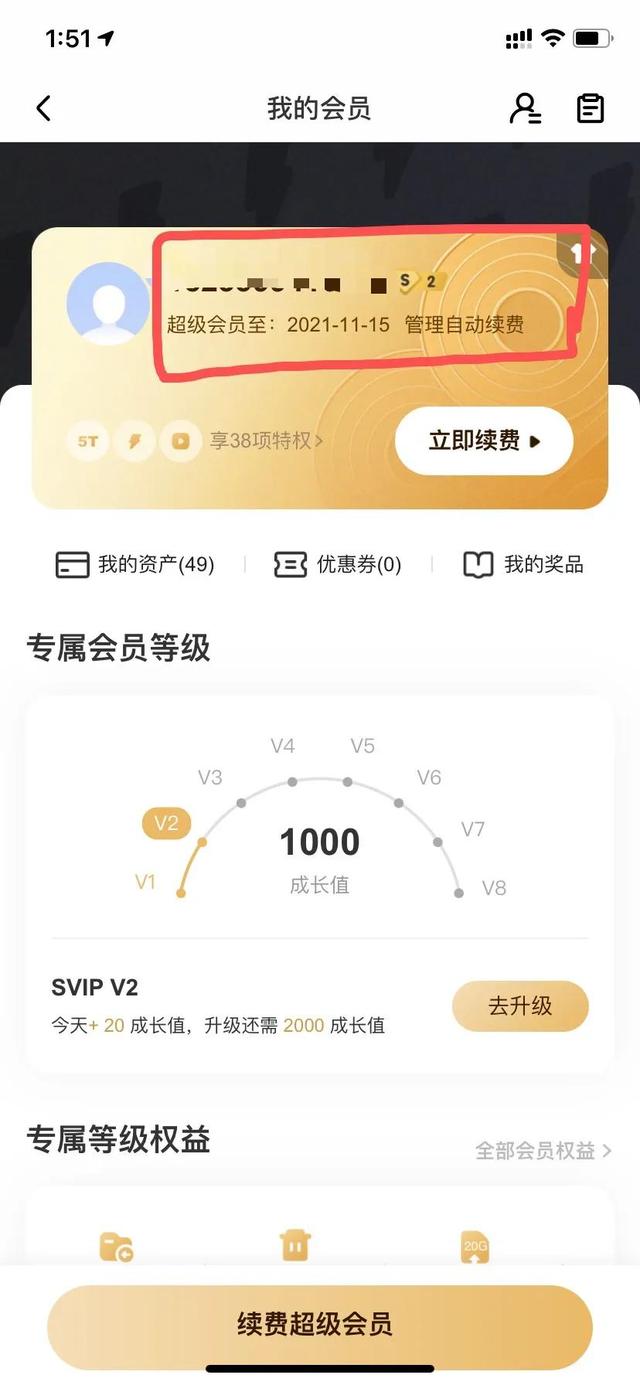Open 我的奖品 prizes
Image resolution: width=640 pixels, height=1385 pixels.
coord(523,565)
